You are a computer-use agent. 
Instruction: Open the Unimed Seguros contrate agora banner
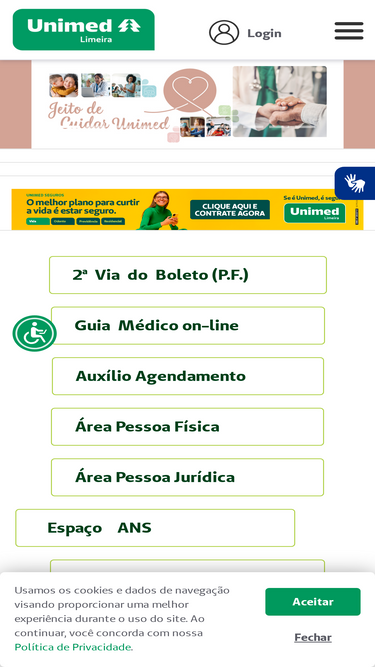188,209
